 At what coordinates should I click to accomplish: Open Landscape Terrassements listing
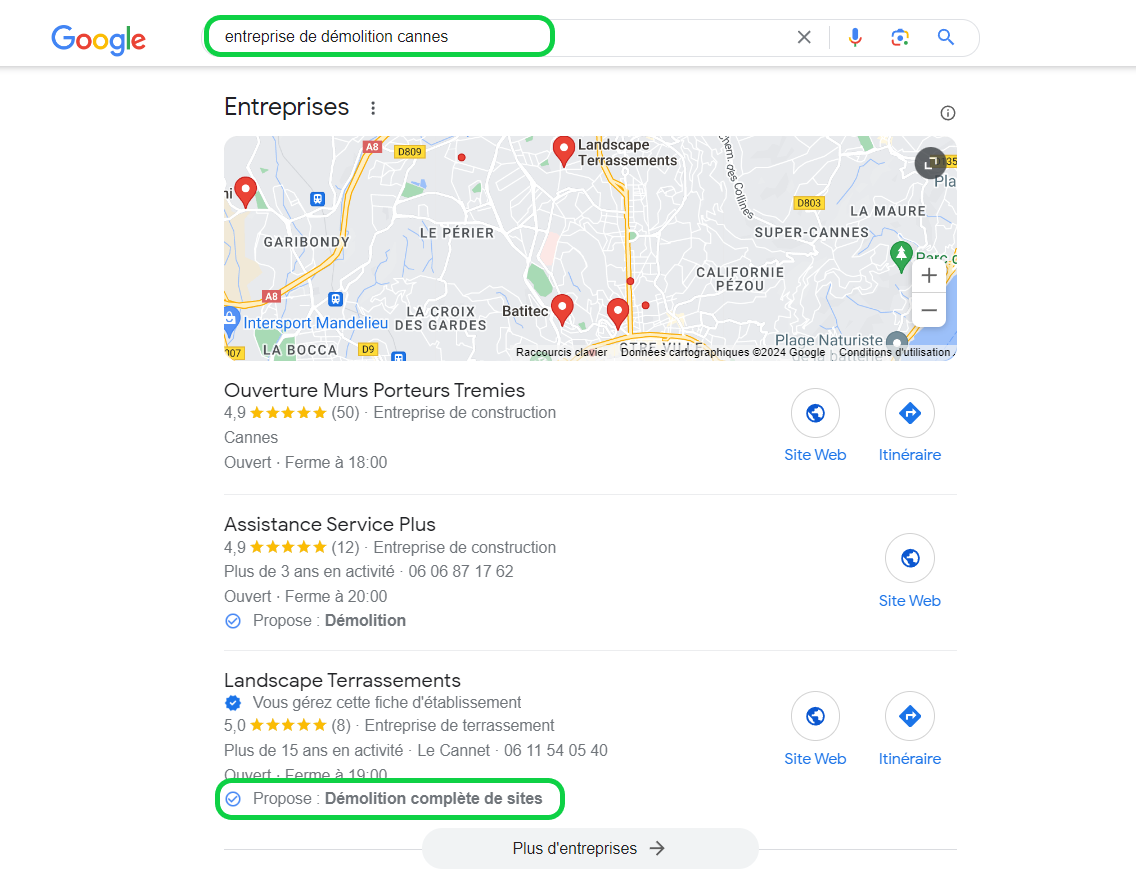[342, 680]
